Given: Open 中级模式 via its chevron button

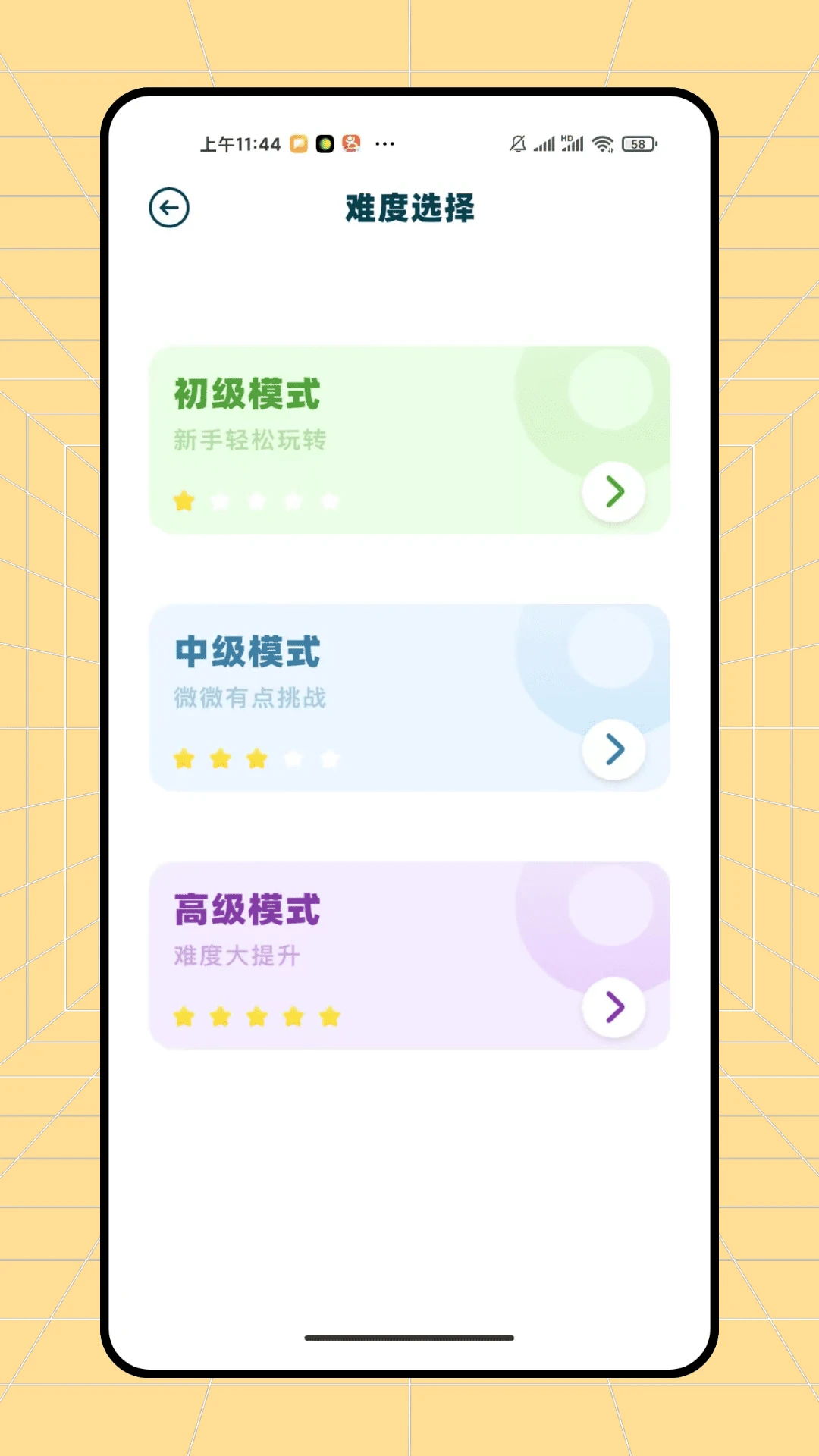Looking at the screenshot, I should point(613,750).
